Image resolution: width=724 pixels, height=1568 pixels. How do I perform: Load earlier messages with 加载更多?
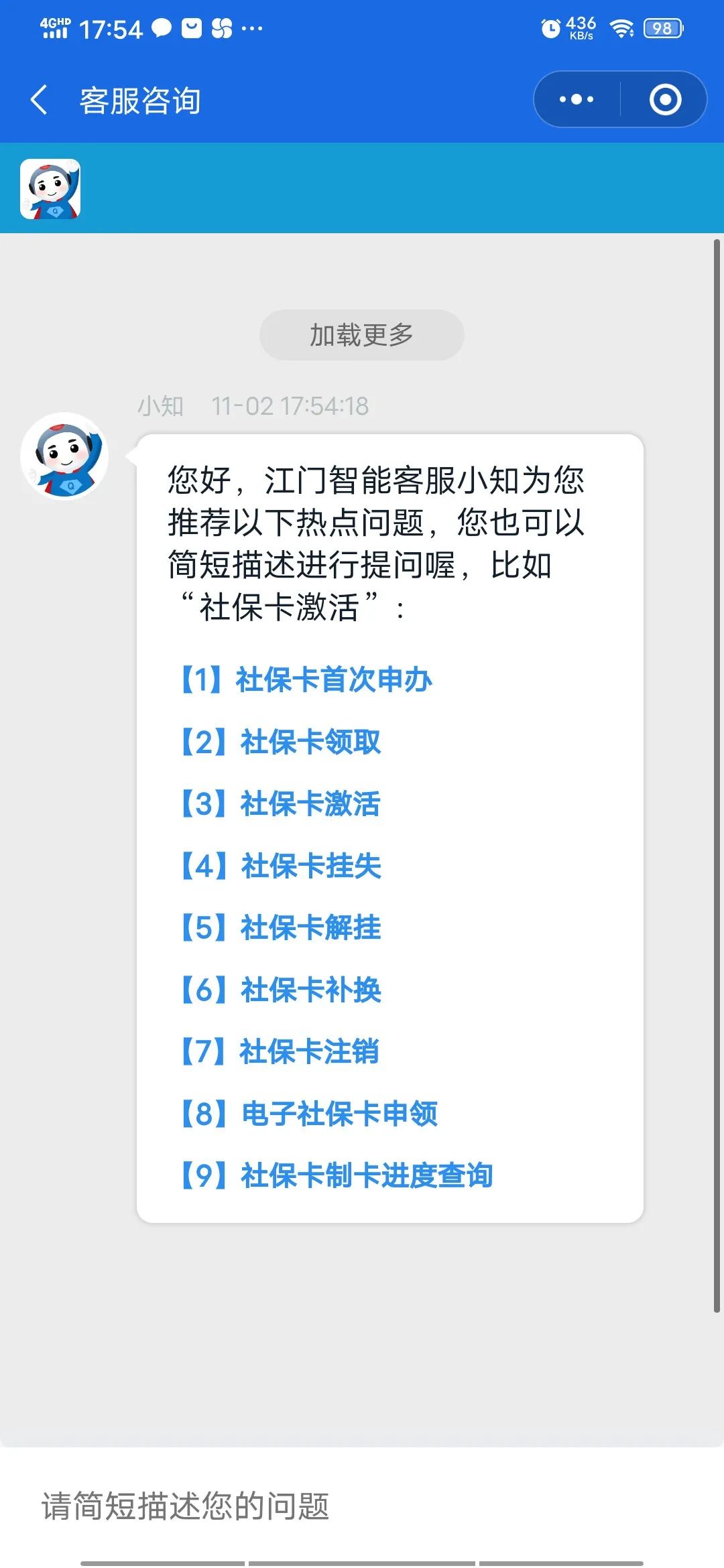pos(361,335)
